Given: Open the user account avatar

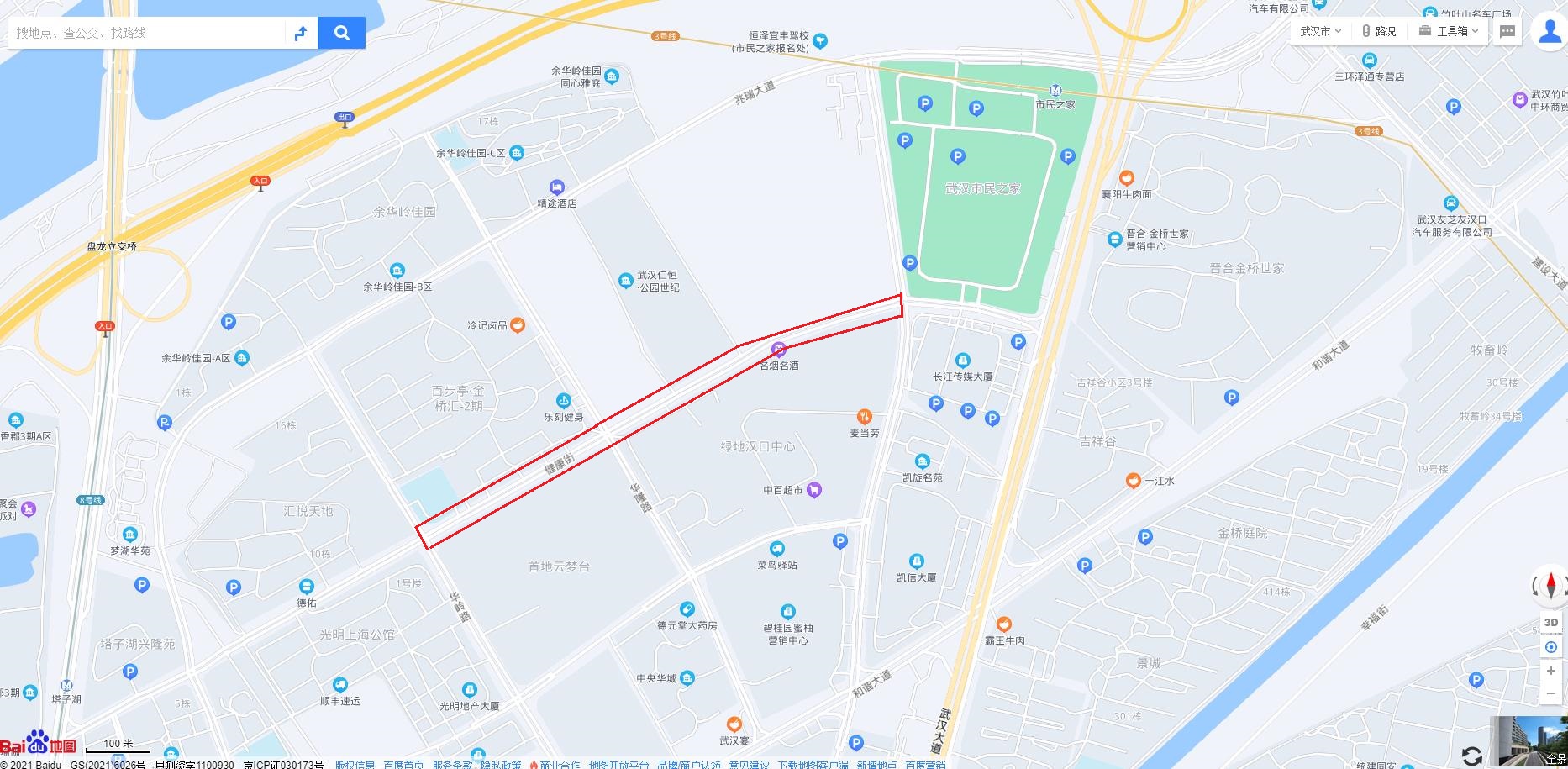Looking at the screenshot, I should pyautogui.click(x=1550, y=31).
